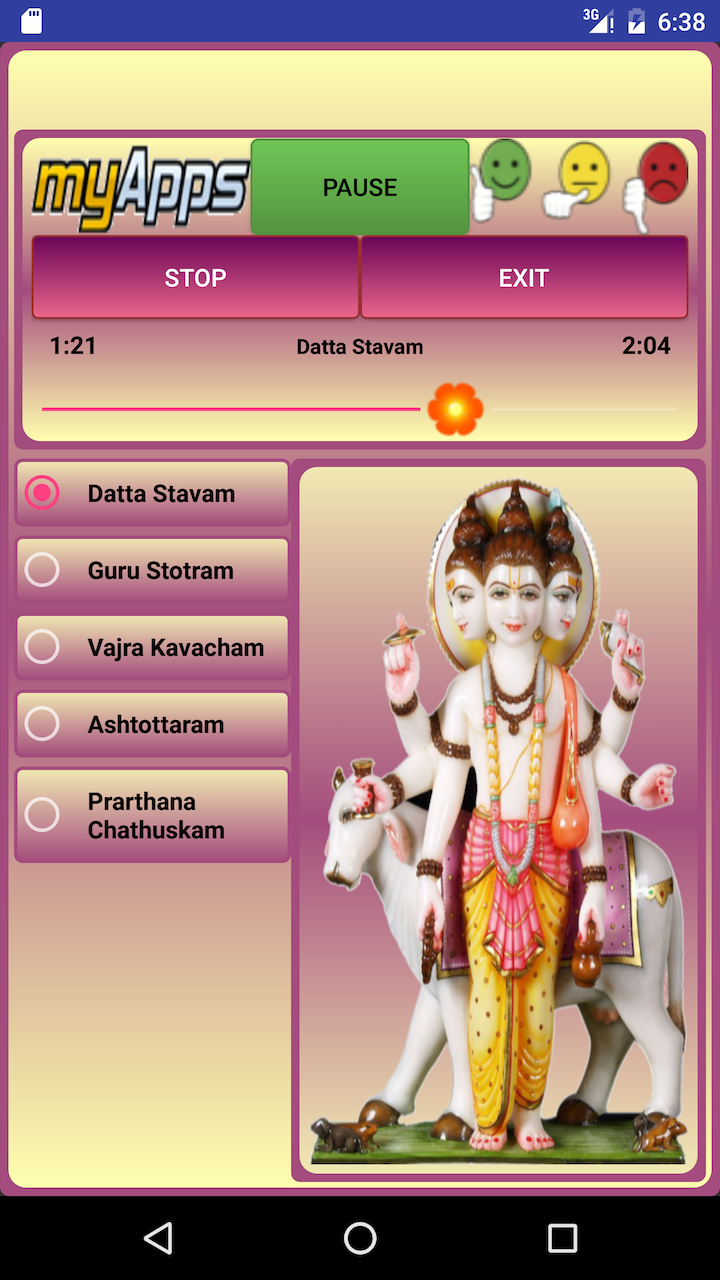Tap the flower seek bar thumb

[x=455, y=409]
